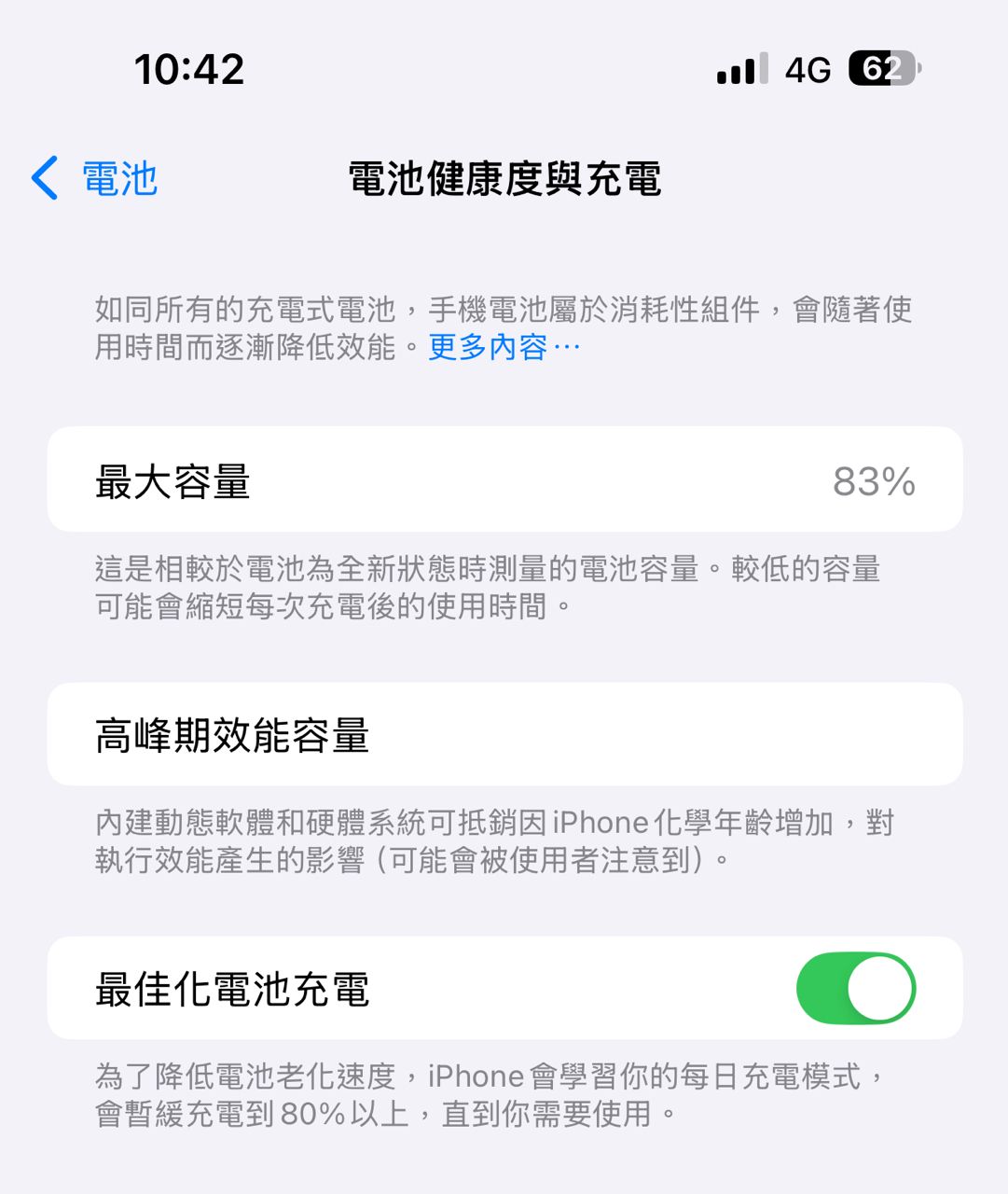This screenshot has width=1008, height=1194.
Task: Open the 更多內容 link
Action: tap(503, 347)
